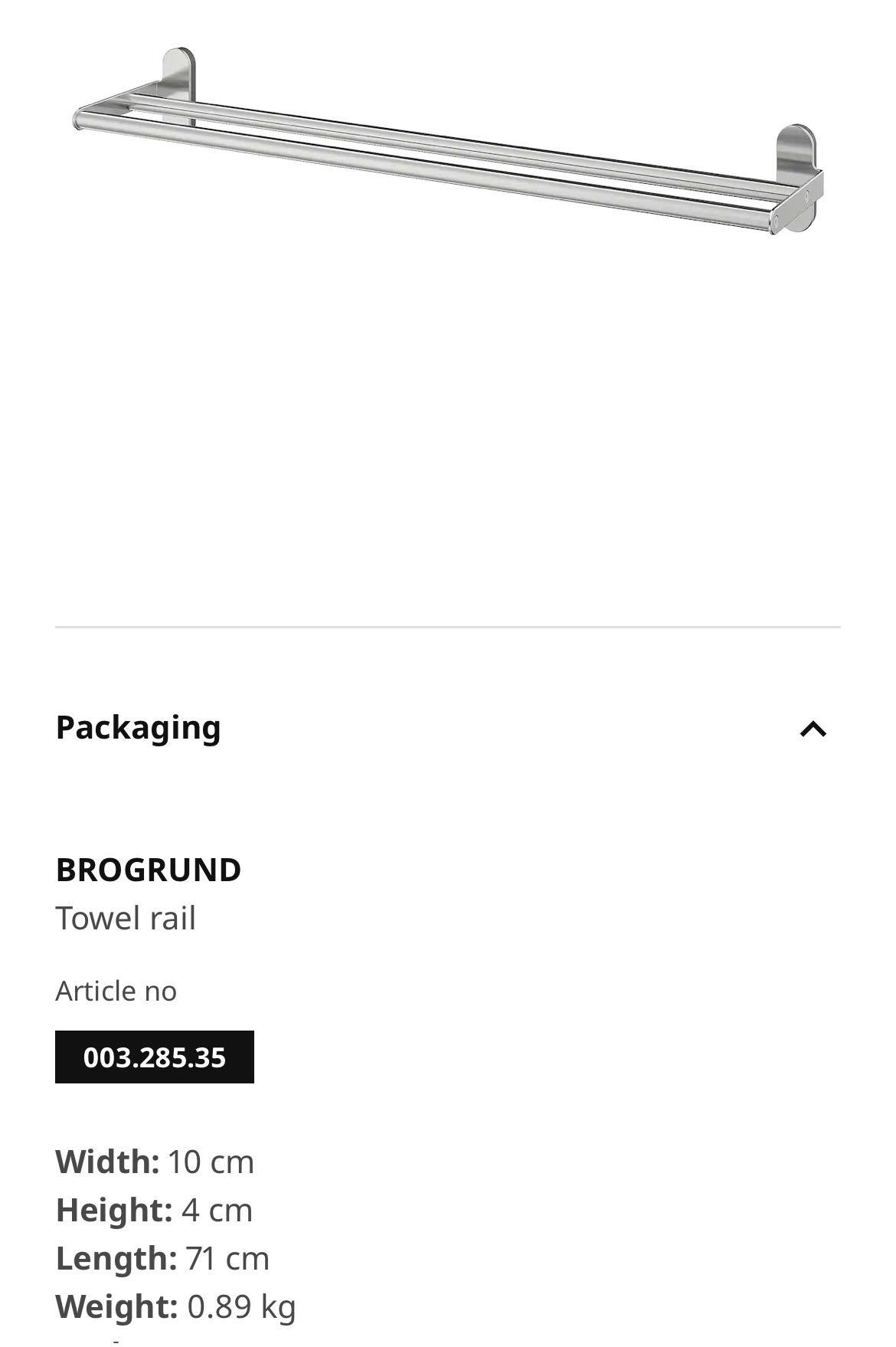896x1347 pixels.
Task: Click the Towel rail subtitle
Action: pos(126,917)
